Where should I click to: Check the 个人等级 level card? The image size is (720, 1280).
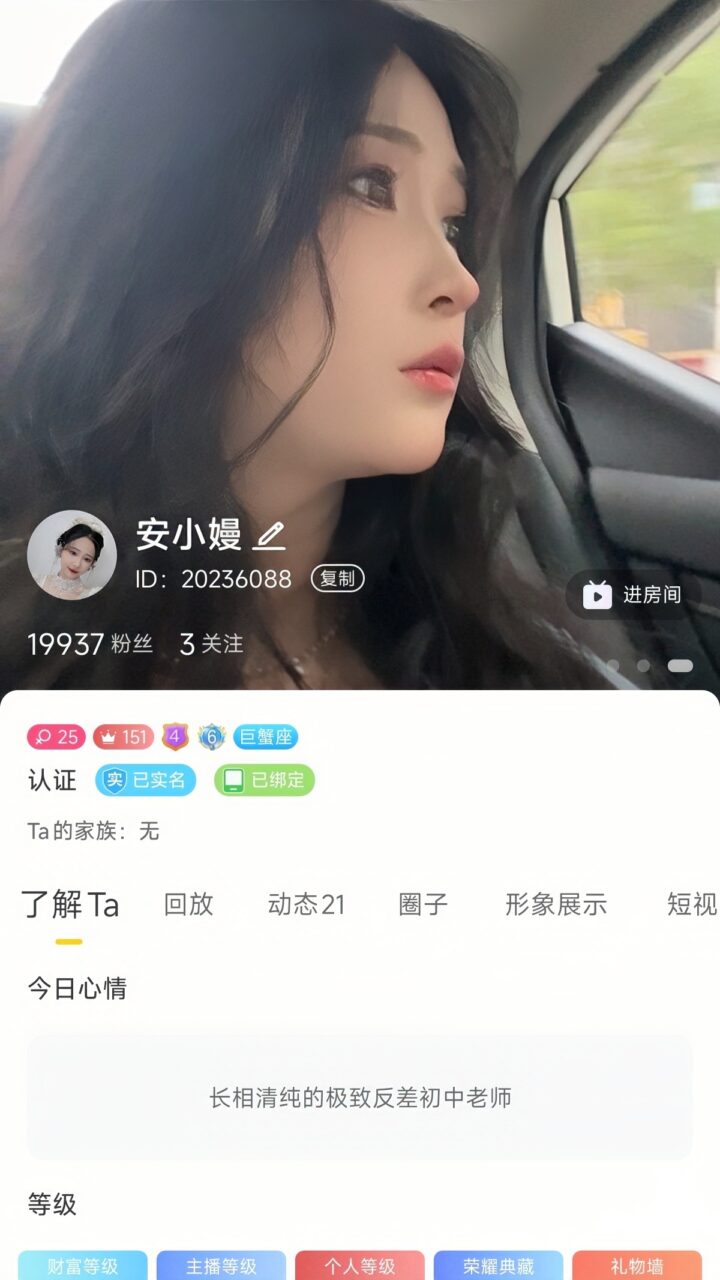click(x=360, y=1265)
